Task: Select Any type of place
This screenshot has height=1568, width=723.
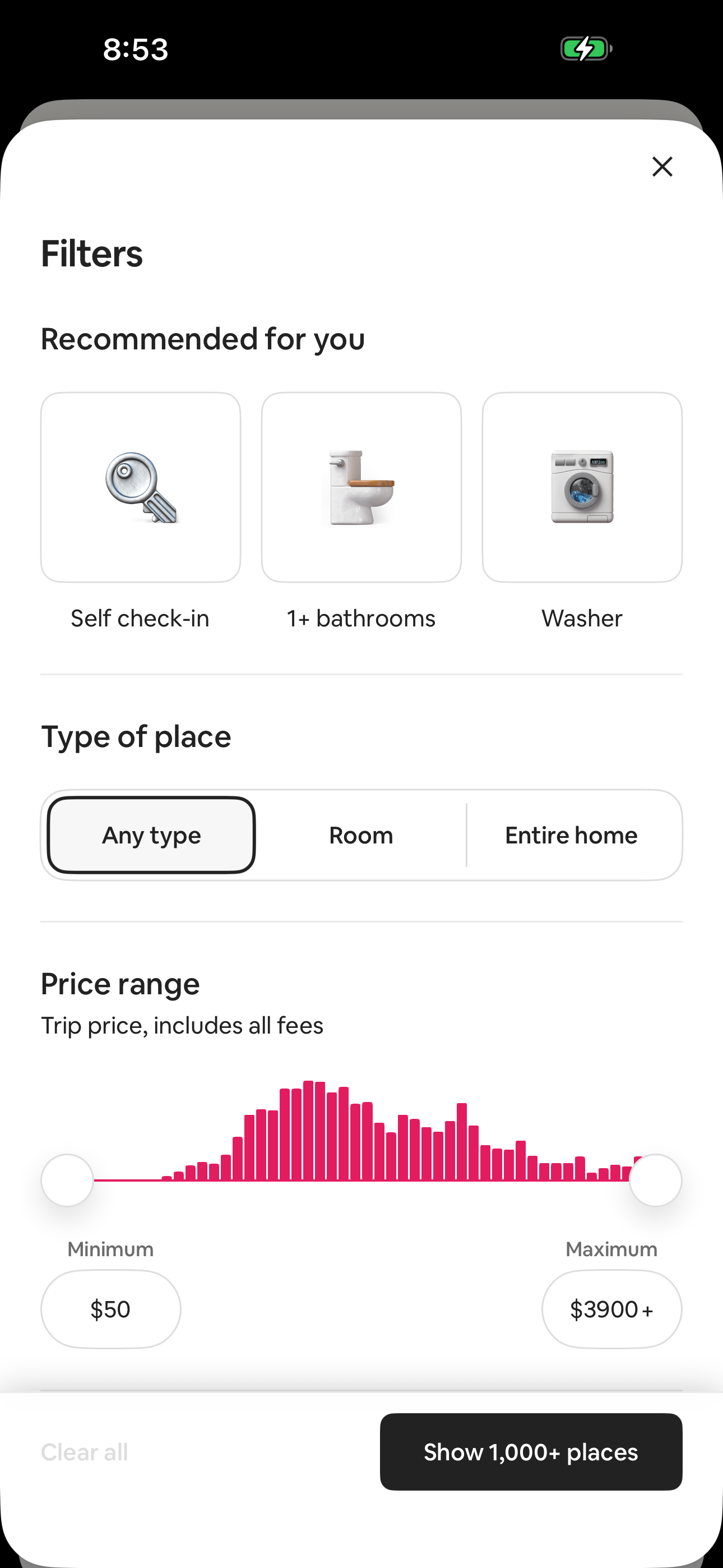Action: tap(151, 835)
